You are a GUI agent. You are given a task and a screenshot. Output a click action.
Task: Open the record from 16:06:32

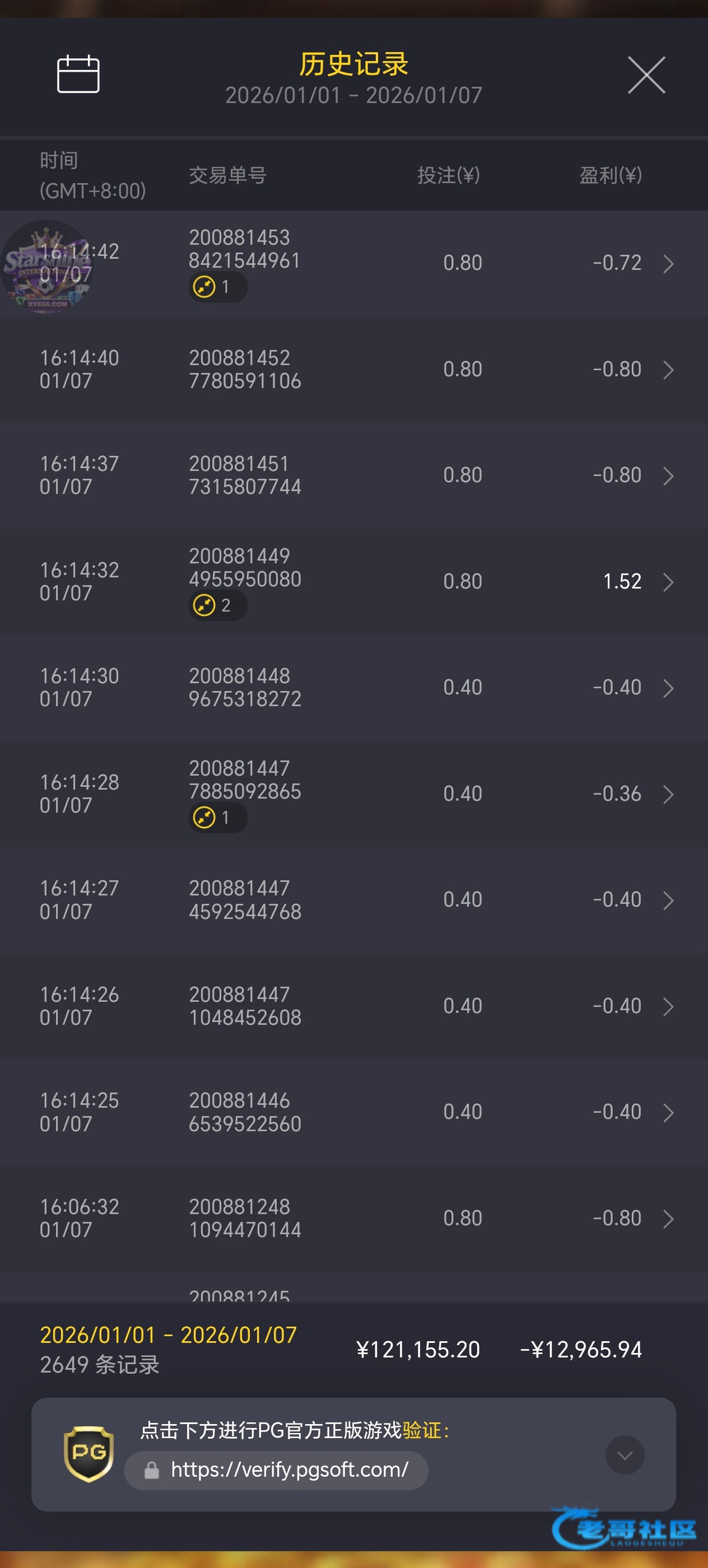coord(667,1219)
